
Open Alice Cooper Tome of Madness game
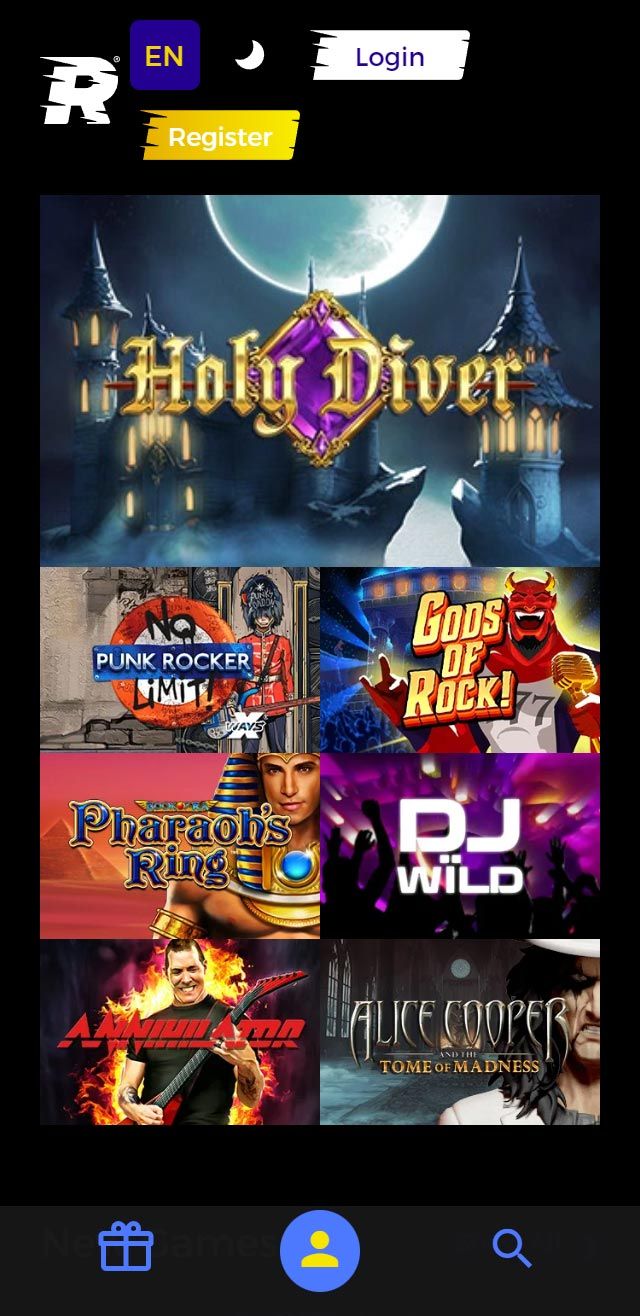[x=460, y=1032]
